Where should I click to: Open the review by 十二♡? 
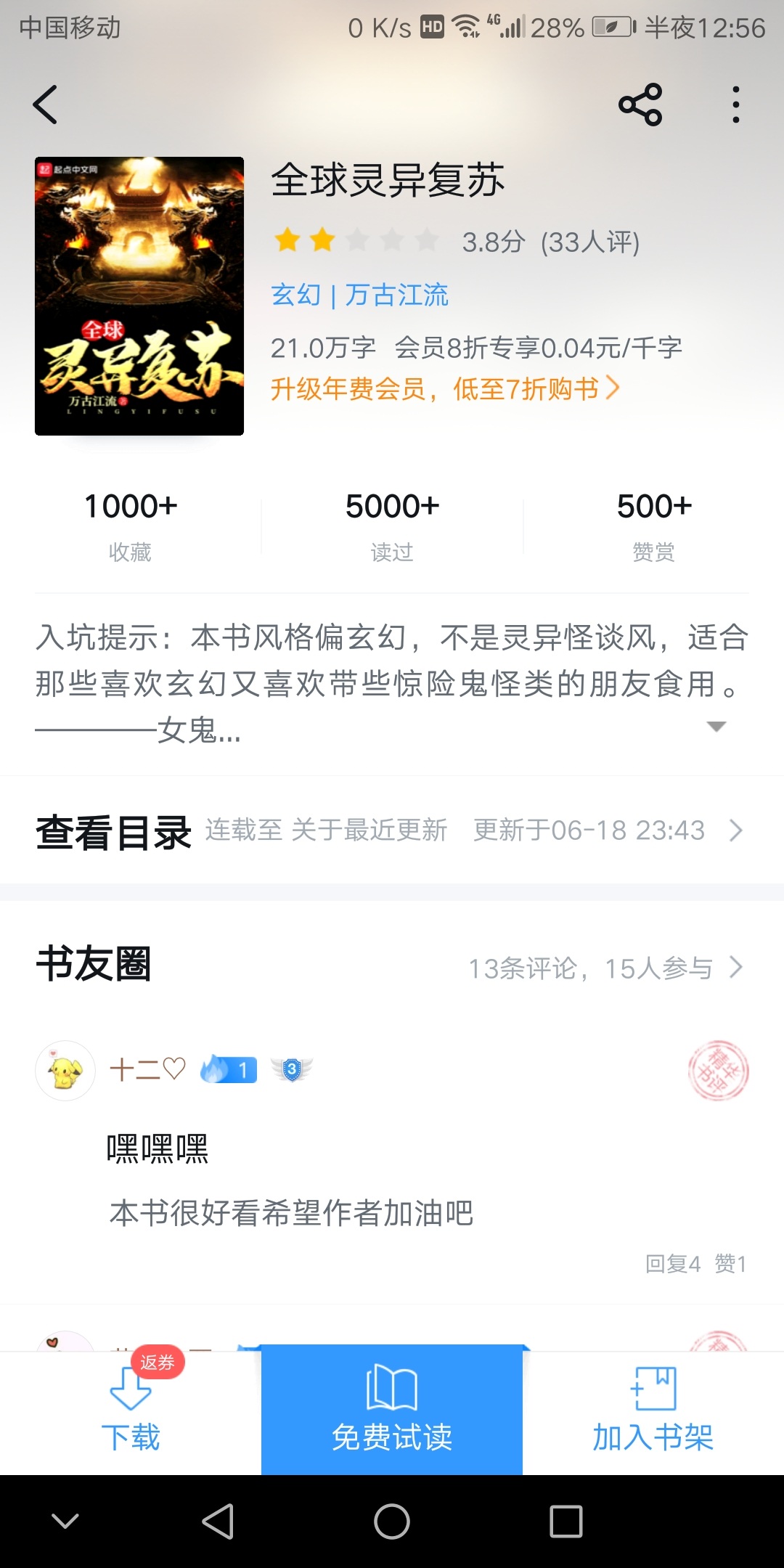pos(290,1213)
